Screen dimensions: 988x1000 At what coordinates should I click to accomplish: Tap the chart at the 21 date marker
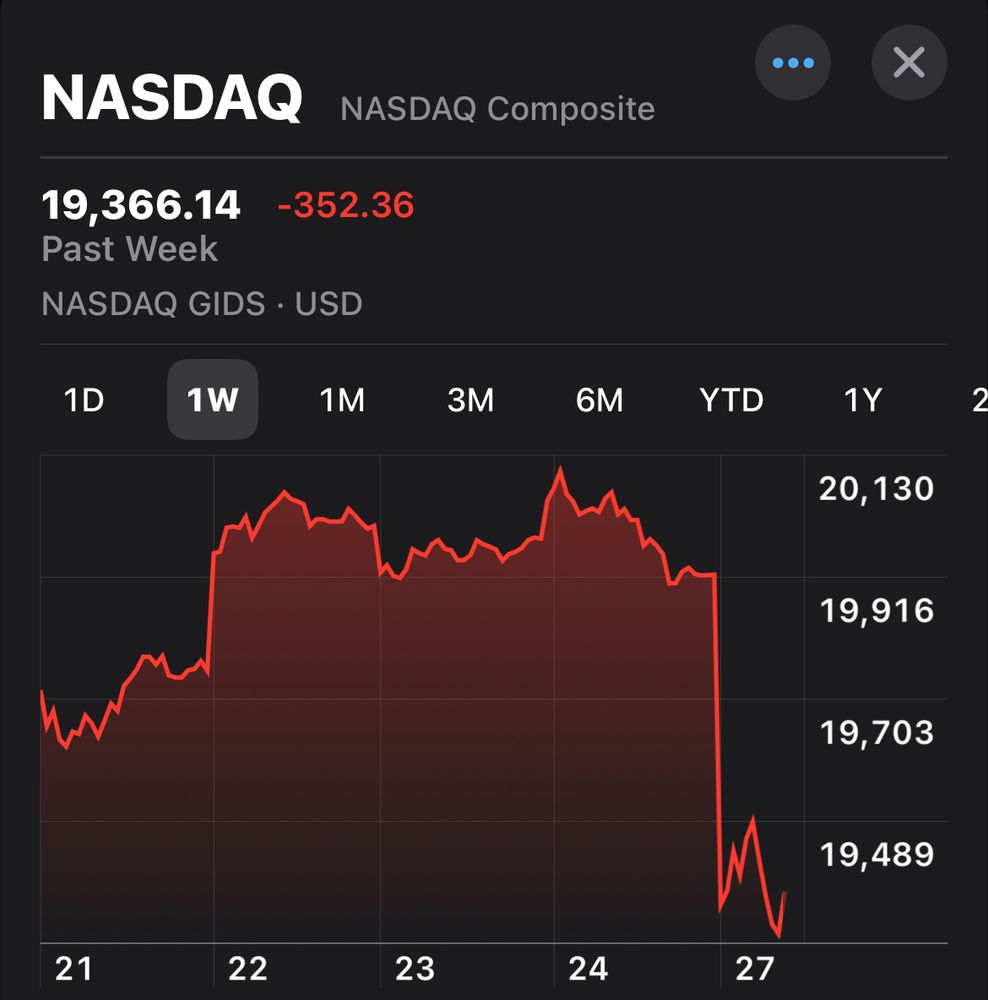76,967
